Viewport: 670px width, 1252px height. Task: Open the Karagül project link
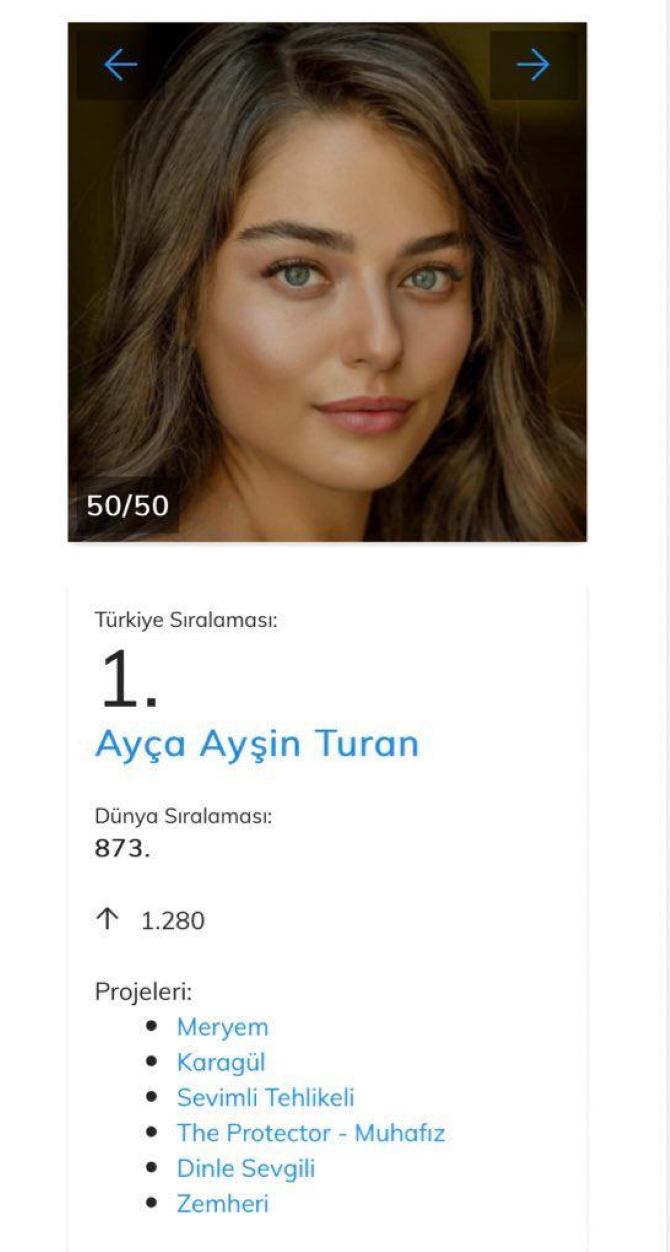(x=221, y=1062)
